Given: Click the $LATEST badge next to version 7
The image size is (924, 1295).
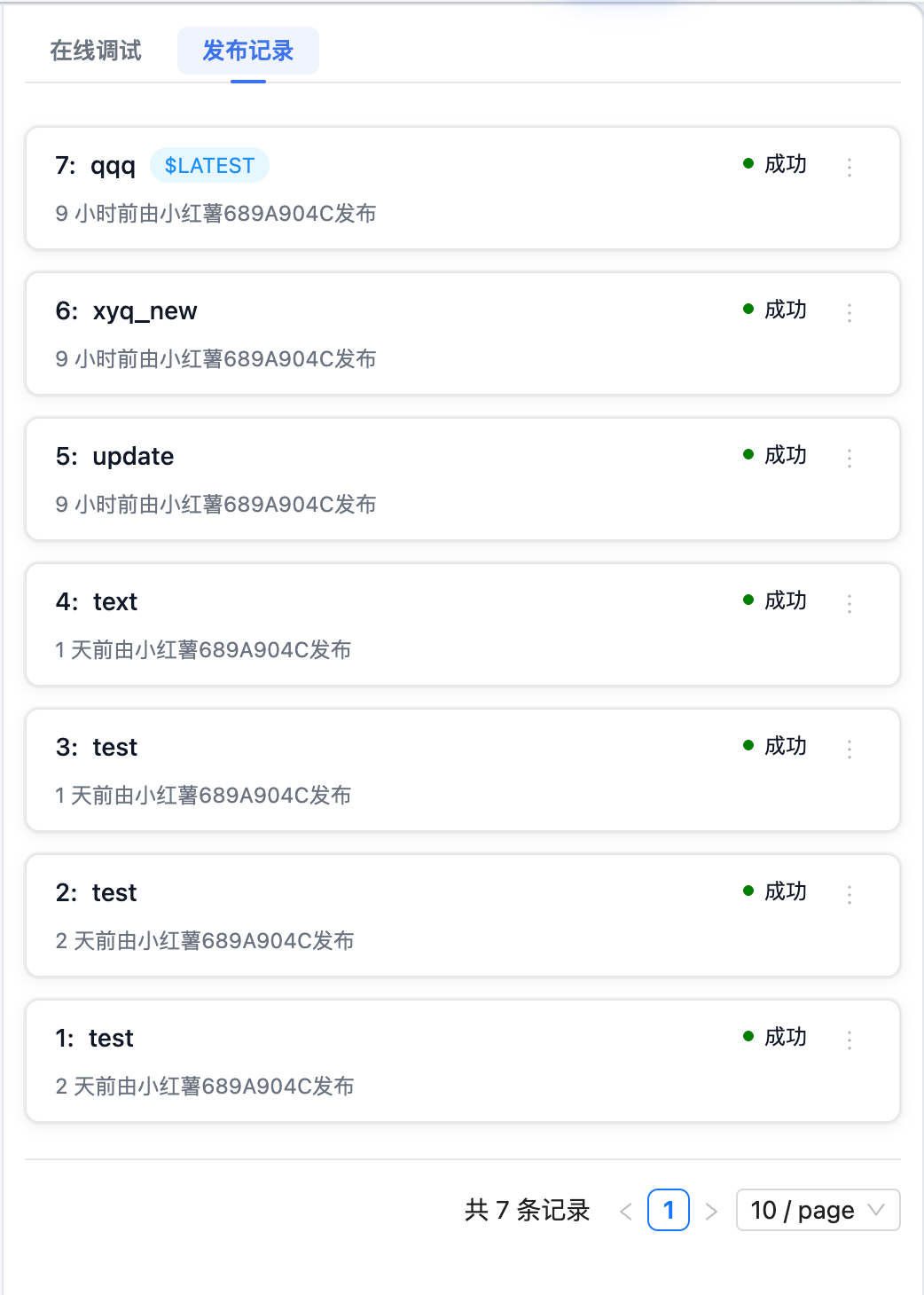Looking at the screenshot, I should (209, 165).
